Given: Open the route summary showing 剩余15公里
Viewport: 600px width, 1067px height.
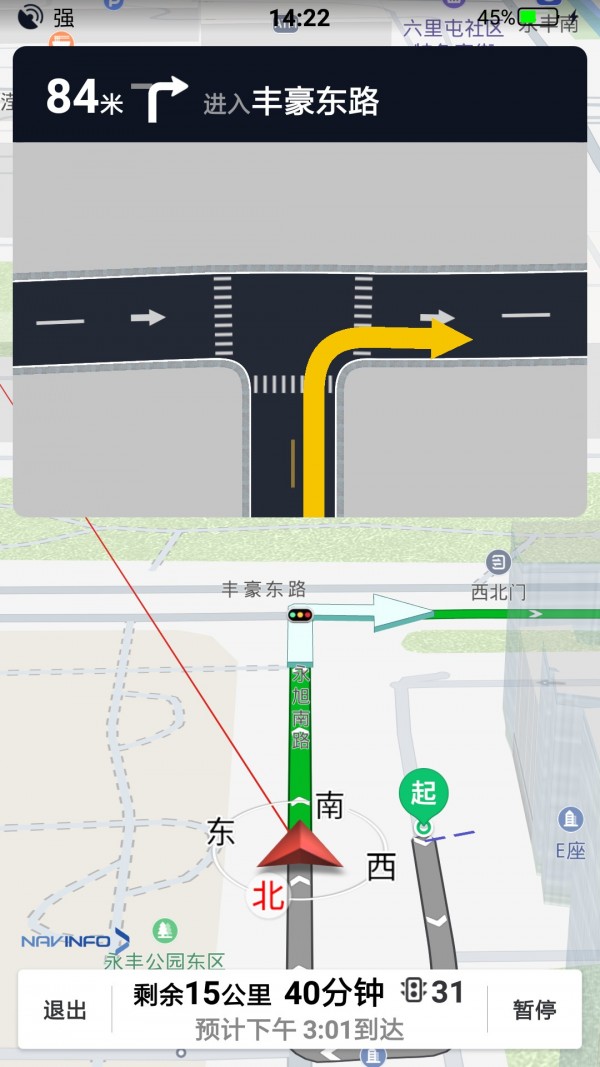Looking at the screenshot, I should (299, 1008).
